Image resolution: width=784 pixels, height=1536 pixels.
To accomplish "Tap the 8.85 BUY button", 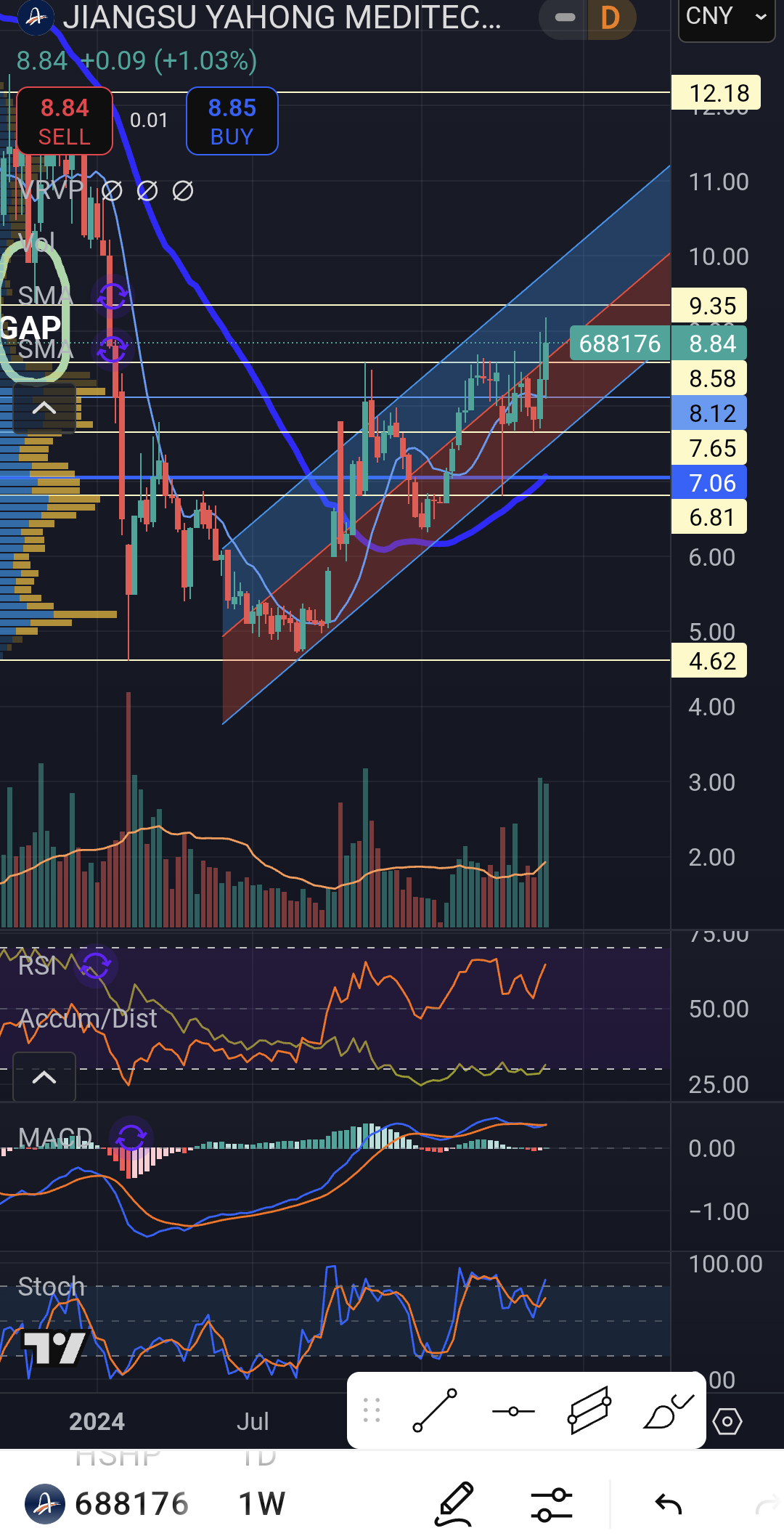I will pos(232,121).
